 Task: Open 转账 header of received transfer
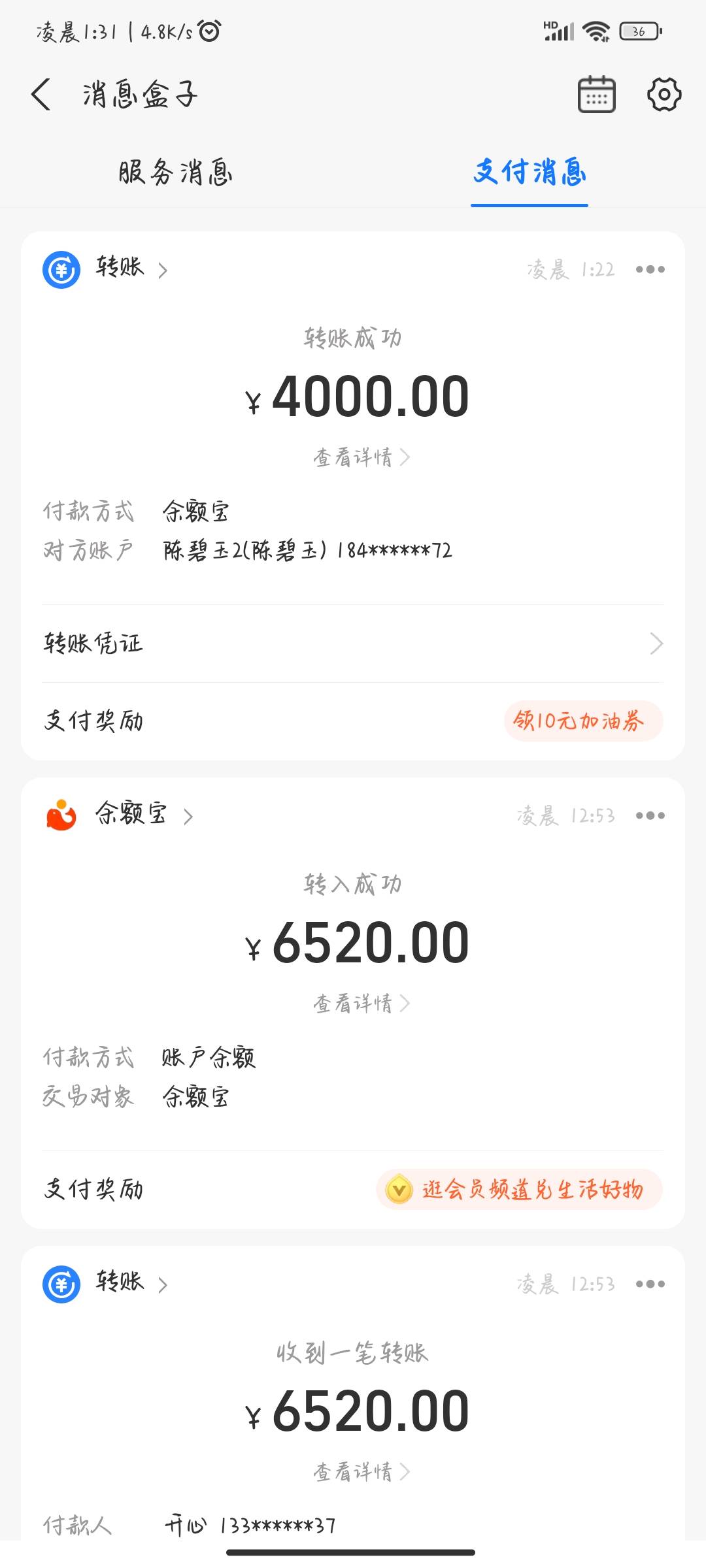(x=106, y=1284)
